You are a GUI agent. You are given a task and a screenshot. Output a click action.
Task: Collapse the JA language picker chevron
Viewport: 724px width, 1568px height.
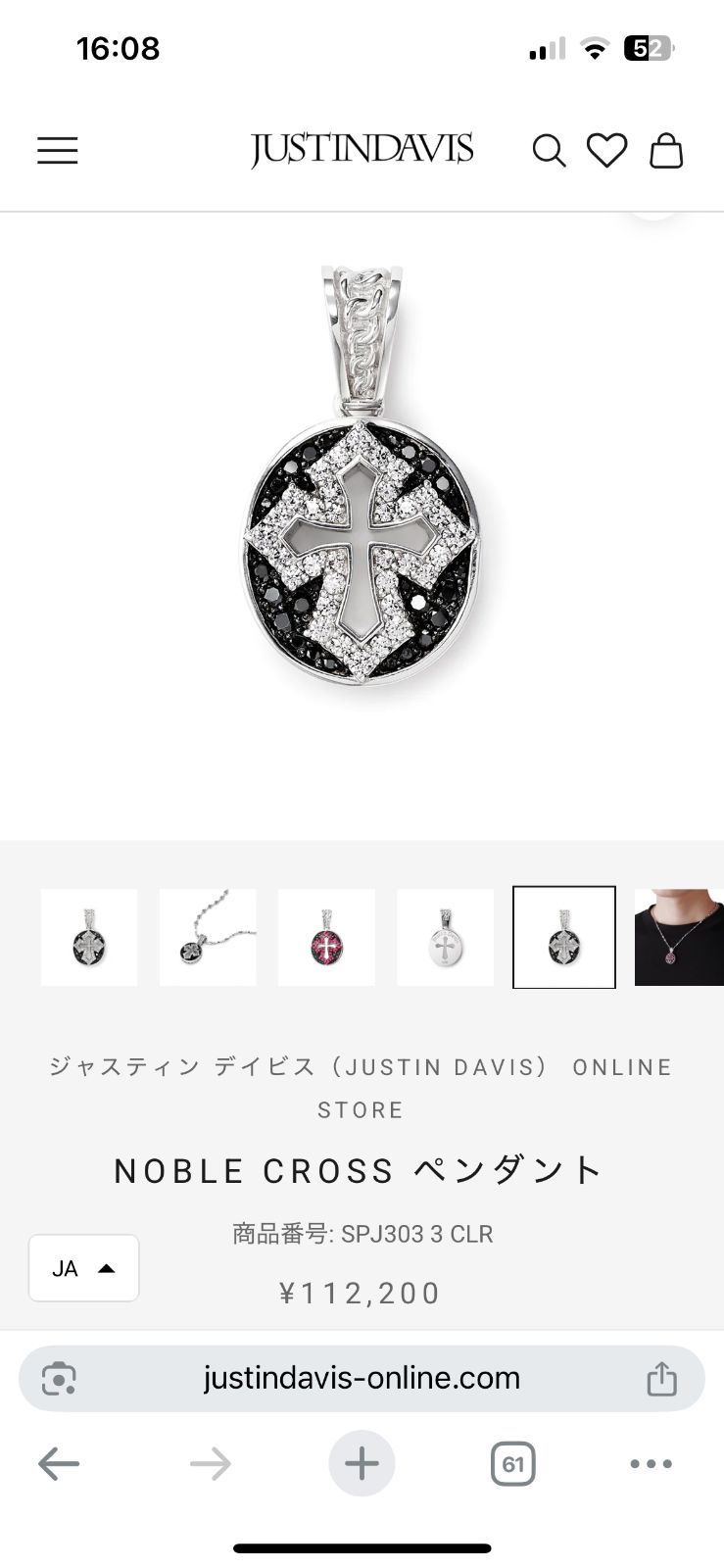tap(106, 1267)
